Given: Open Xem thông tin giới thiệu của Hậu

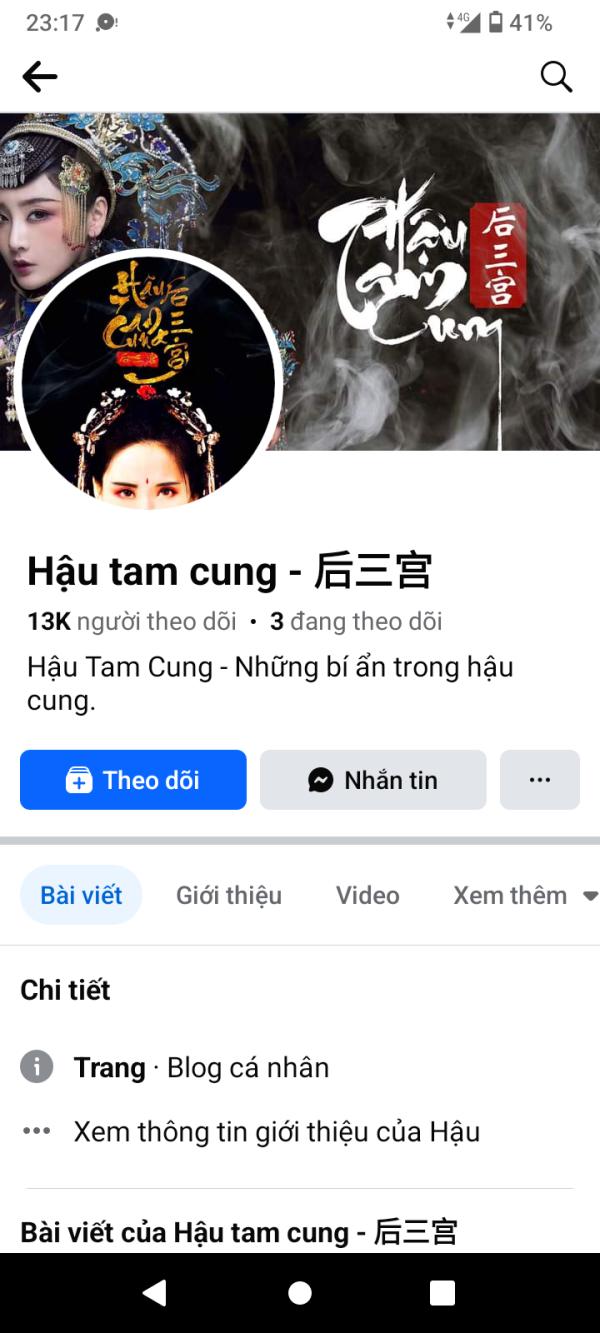Looking at the screenshot, I should pos(276,1132).
